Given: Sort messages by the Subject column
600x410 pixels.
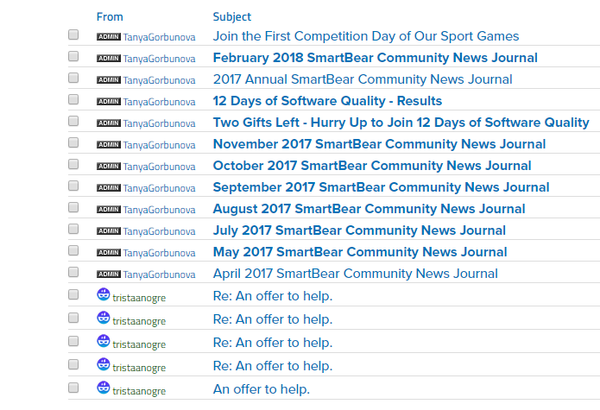Looking at the screenshot, I should [x=232, y=17].
